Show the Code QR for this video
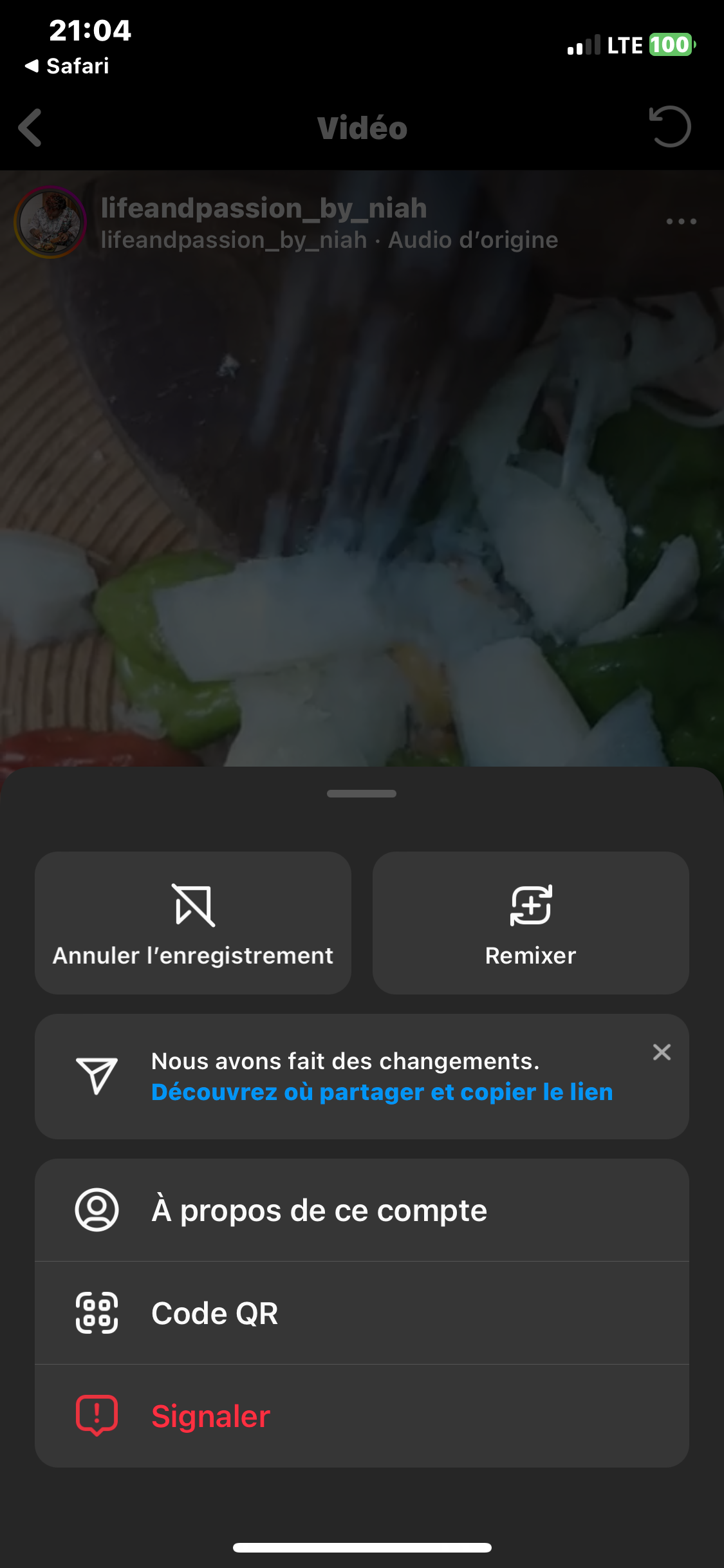Image resolution: width=724 pixels, height=1568 pixels. coord(362,1313)
